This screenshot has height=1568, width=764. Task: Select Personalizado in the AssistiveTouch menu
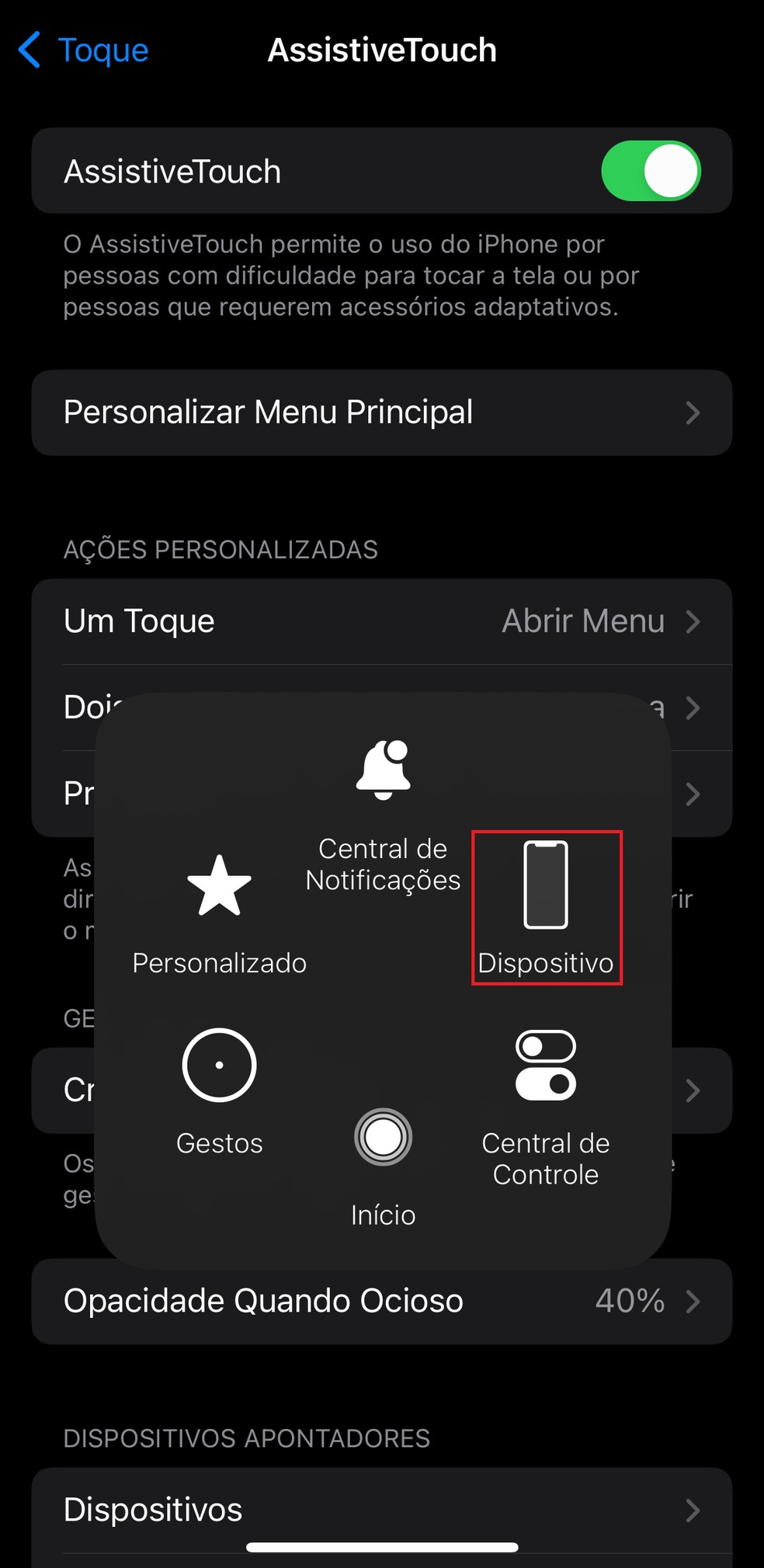click(220, 913)
